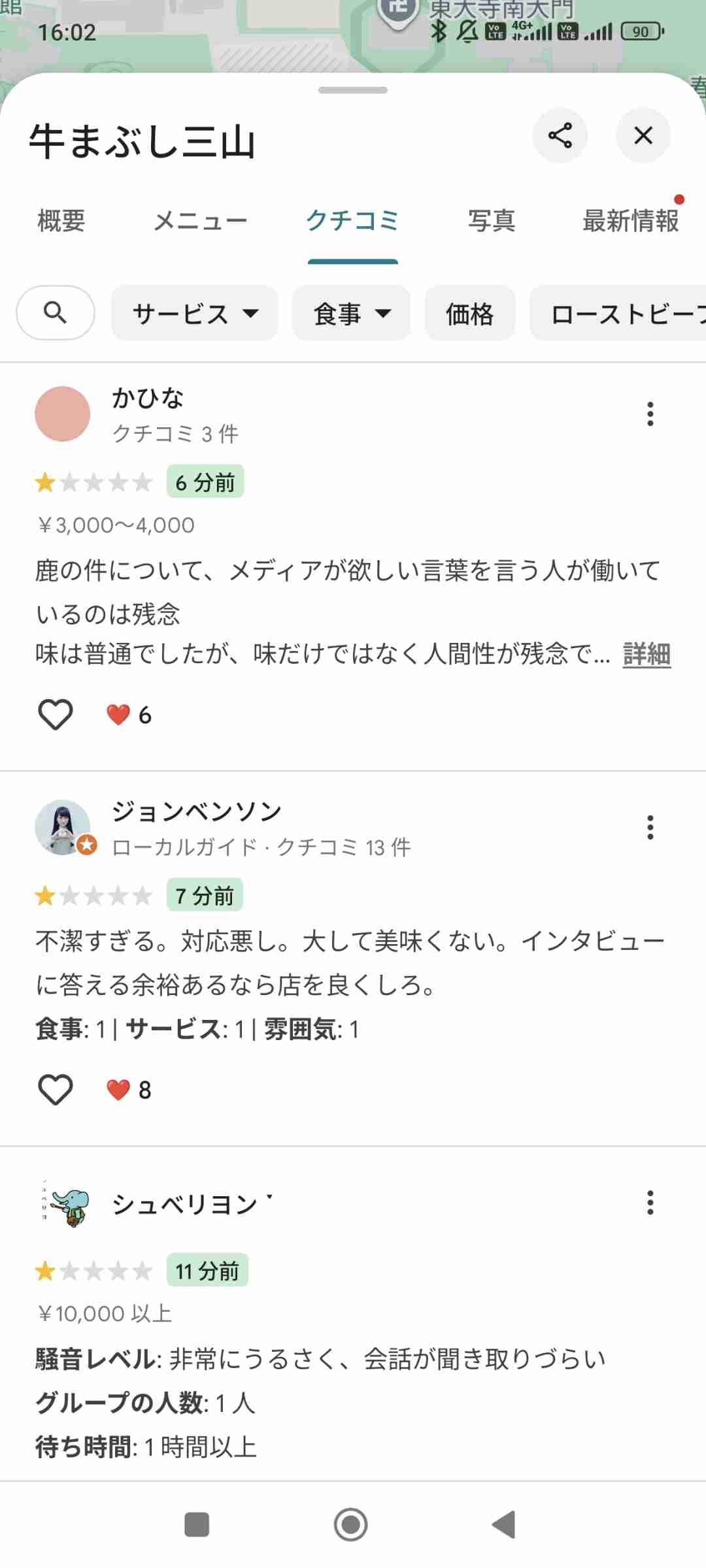Filter reviews by 価格
The image size is (706, 1568).
470,314
